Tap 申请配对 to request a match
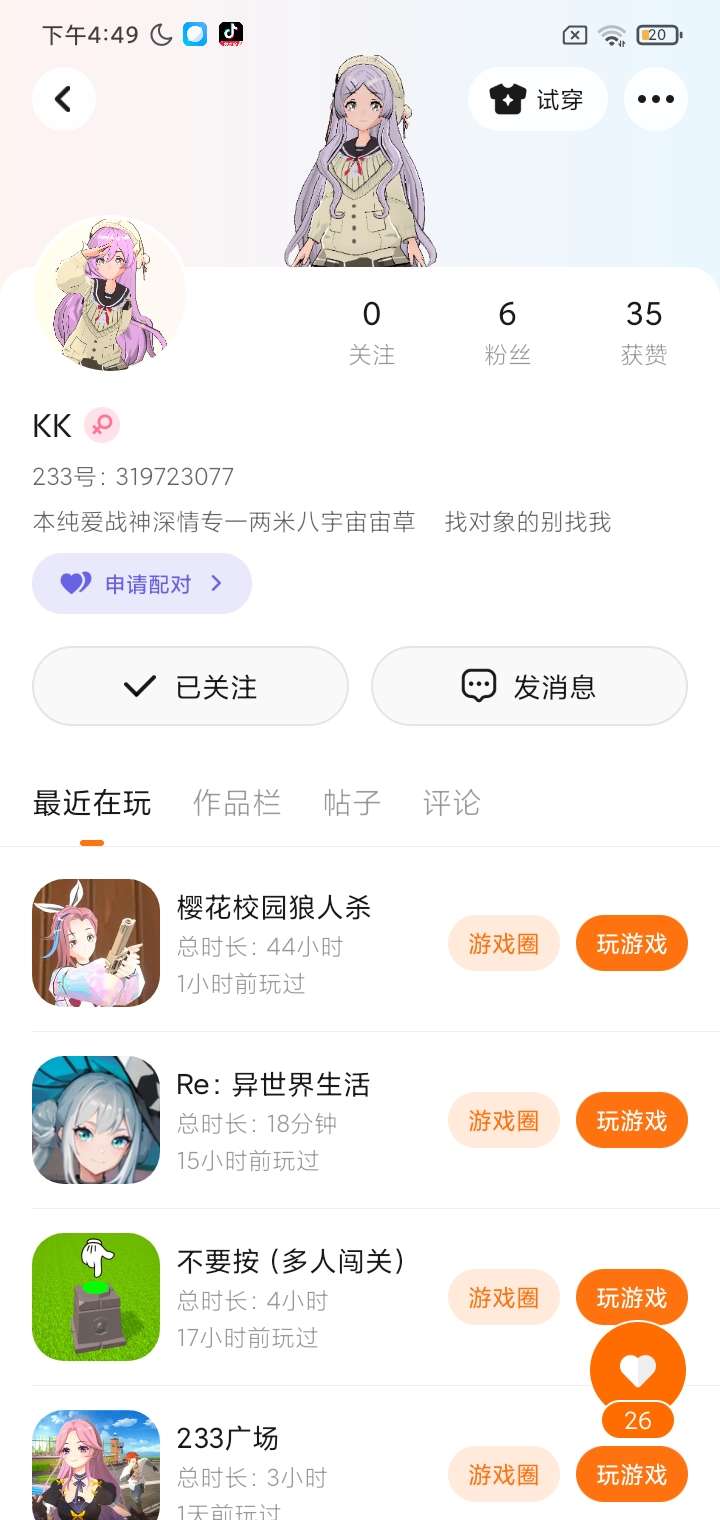 142,584
